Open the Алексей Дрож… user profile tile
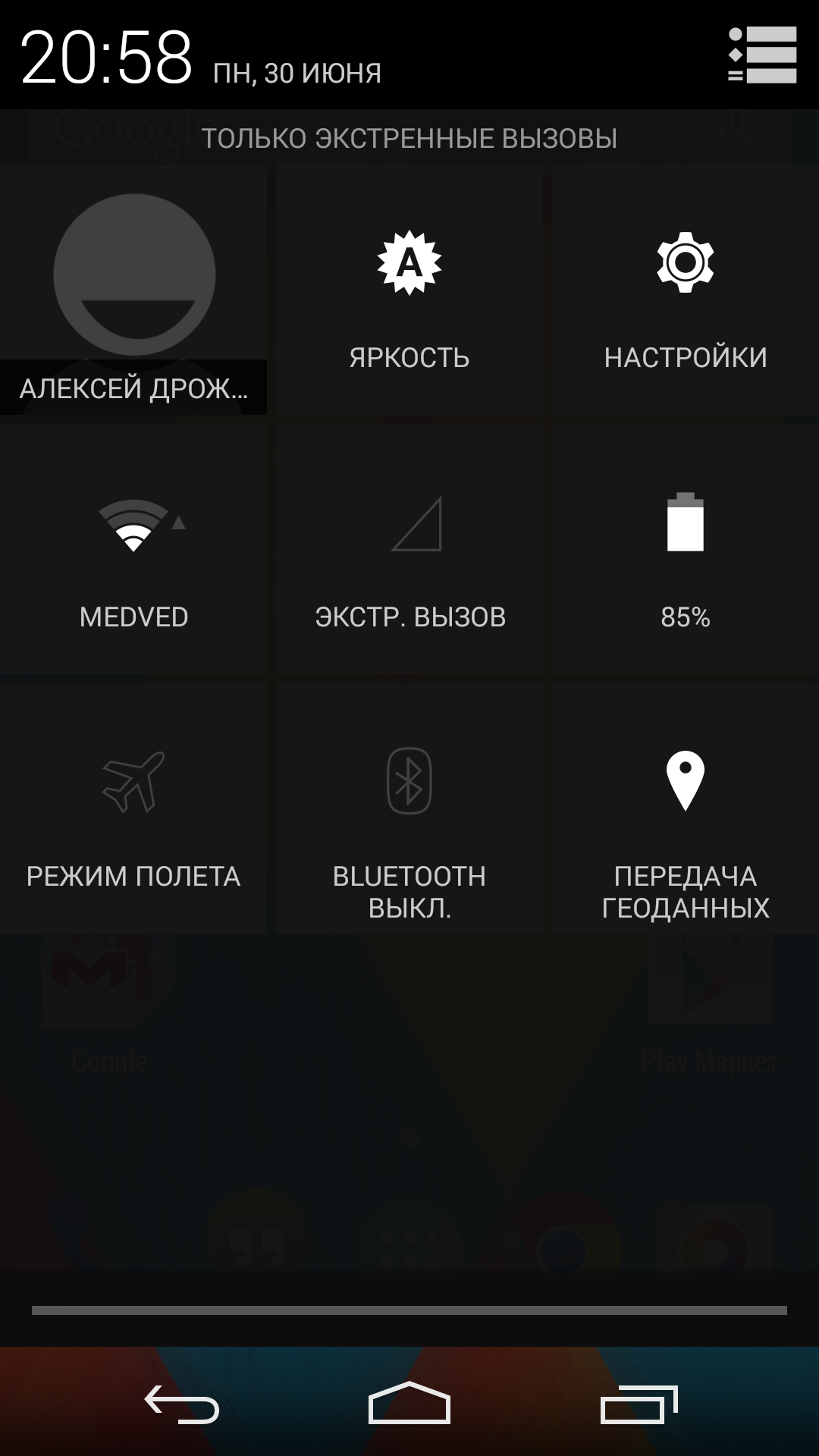 pyautogui.click(x=133, y=290)
